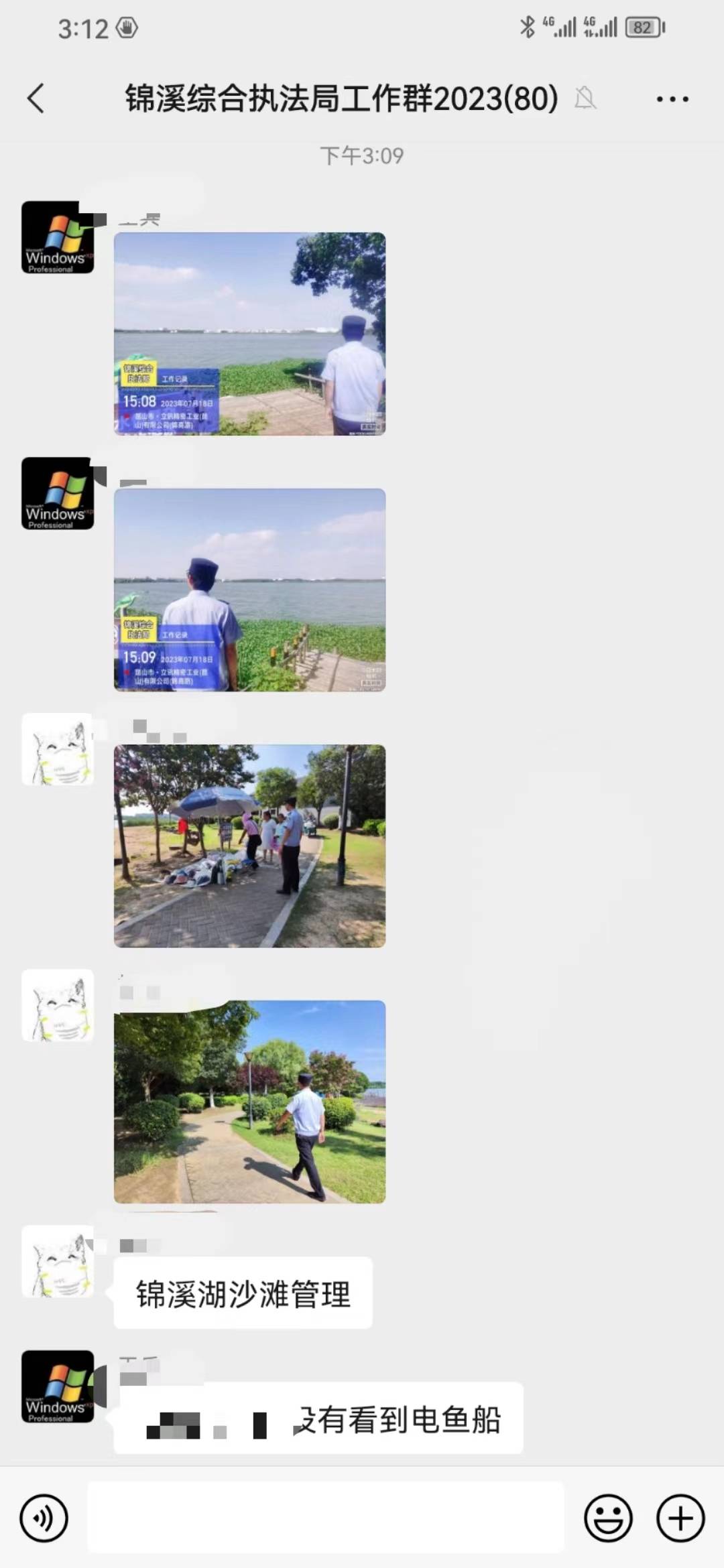View the lakeside photo stamped 15:09
Screen dimensions: 724x1568
click(249, 590)
